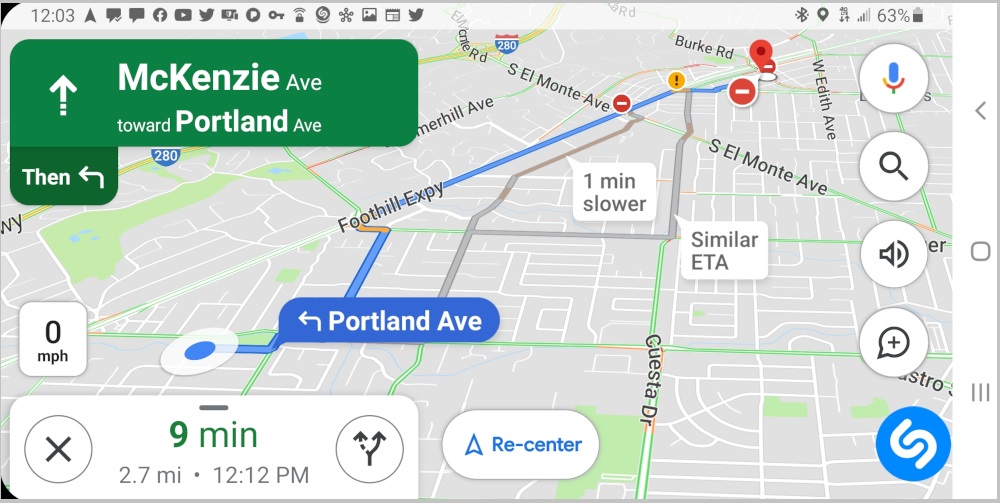1000x503 pixels.
Task: Activate the voice search microphone
Action: (894, 78)
